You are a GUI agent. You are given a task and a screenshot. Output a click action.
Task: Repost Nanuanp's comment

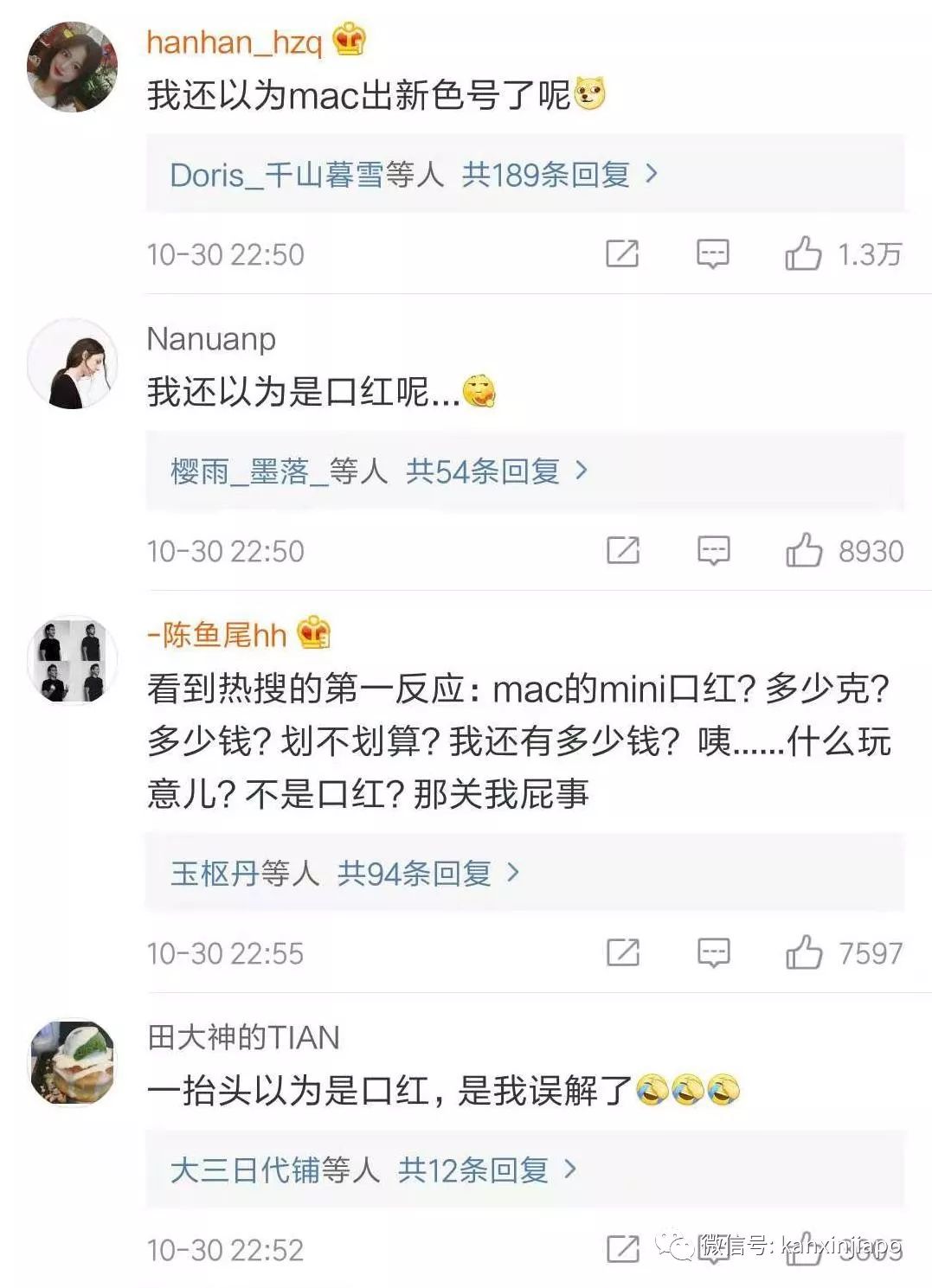click(622, 551)
